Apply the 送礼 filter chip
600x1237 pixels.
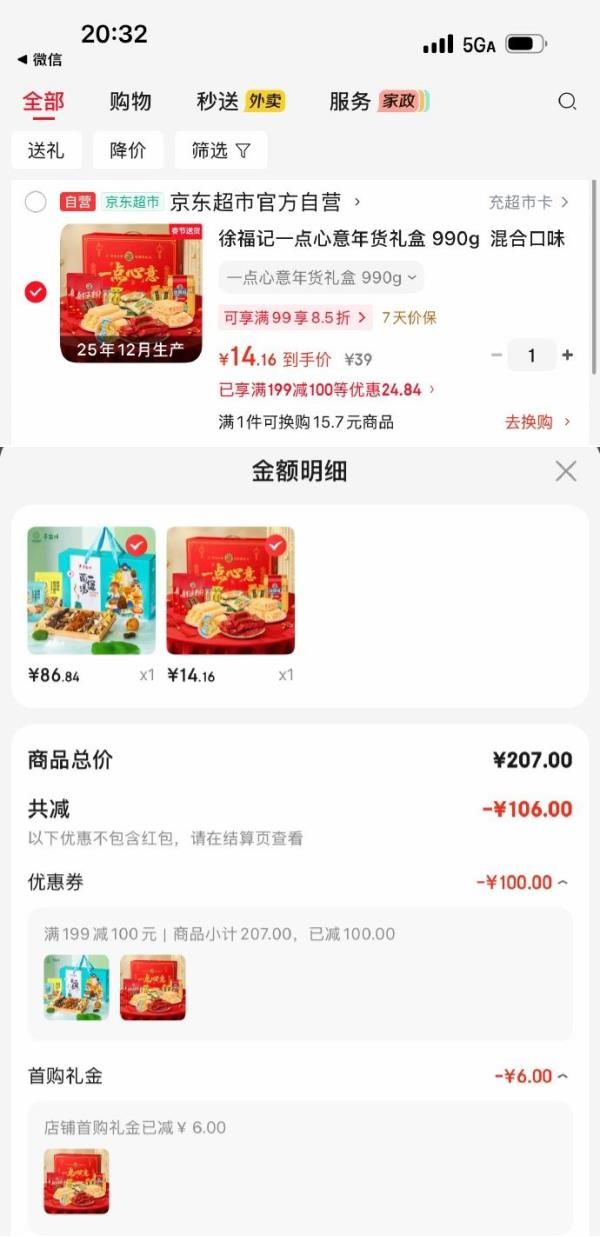tap(45, 150)
